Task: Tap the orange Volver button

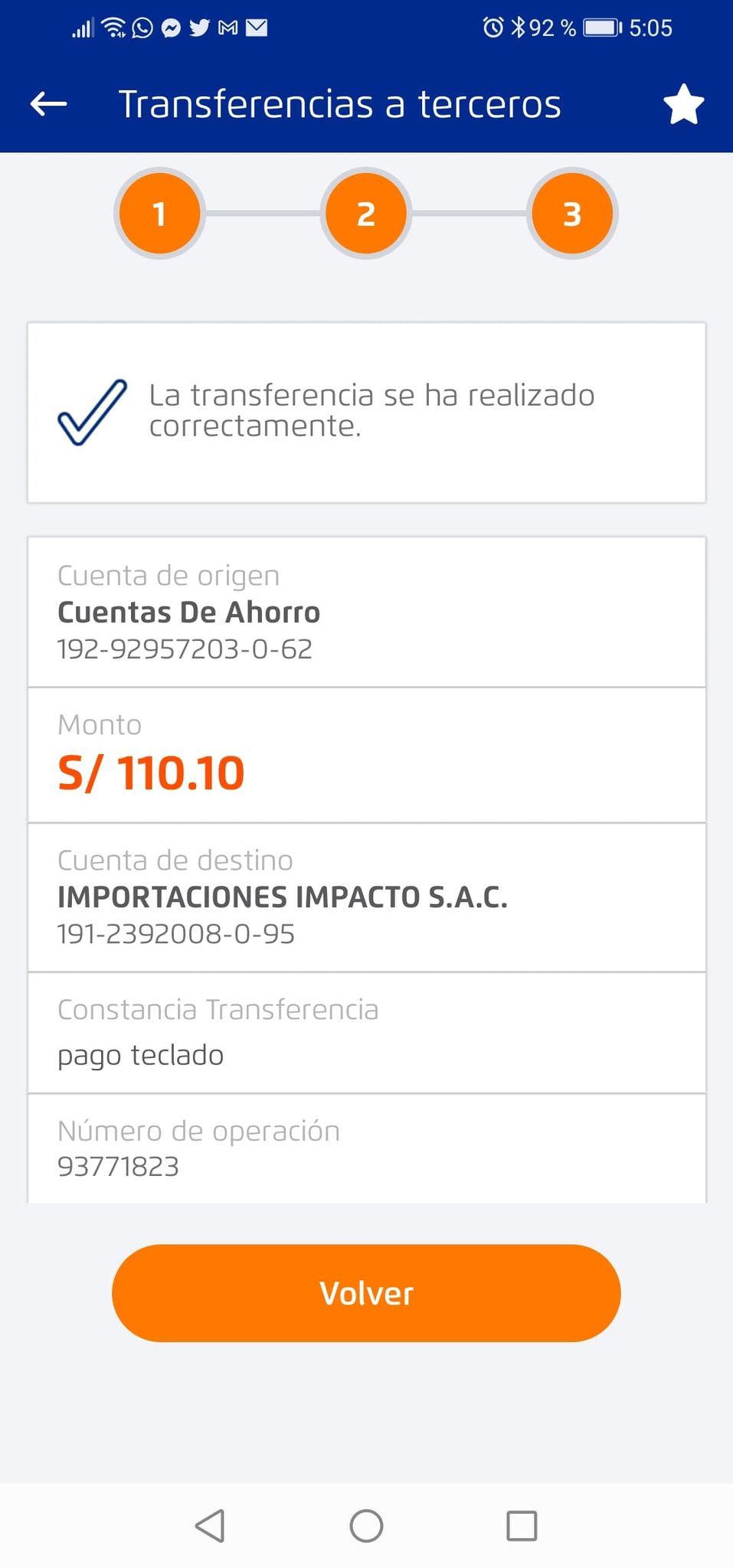Action: [366, 1293]
